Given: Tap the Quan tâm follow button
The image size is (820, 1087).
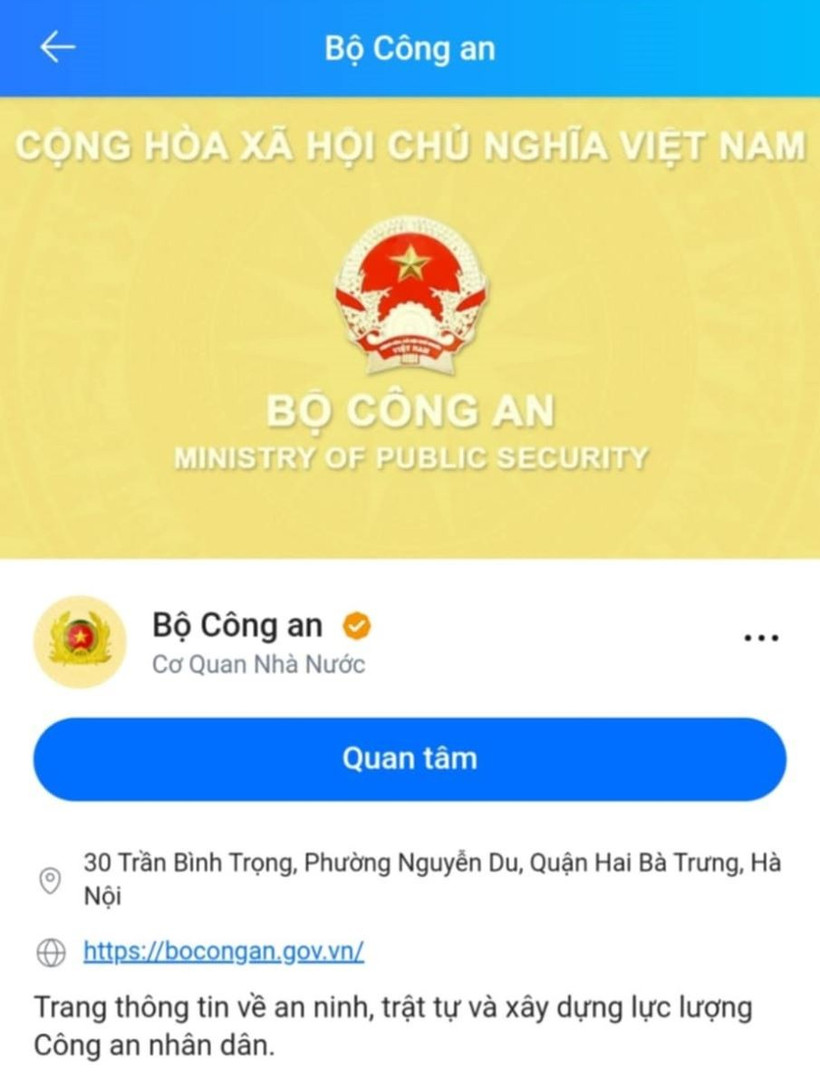Looking at the screenshot, I should (410, 758).
